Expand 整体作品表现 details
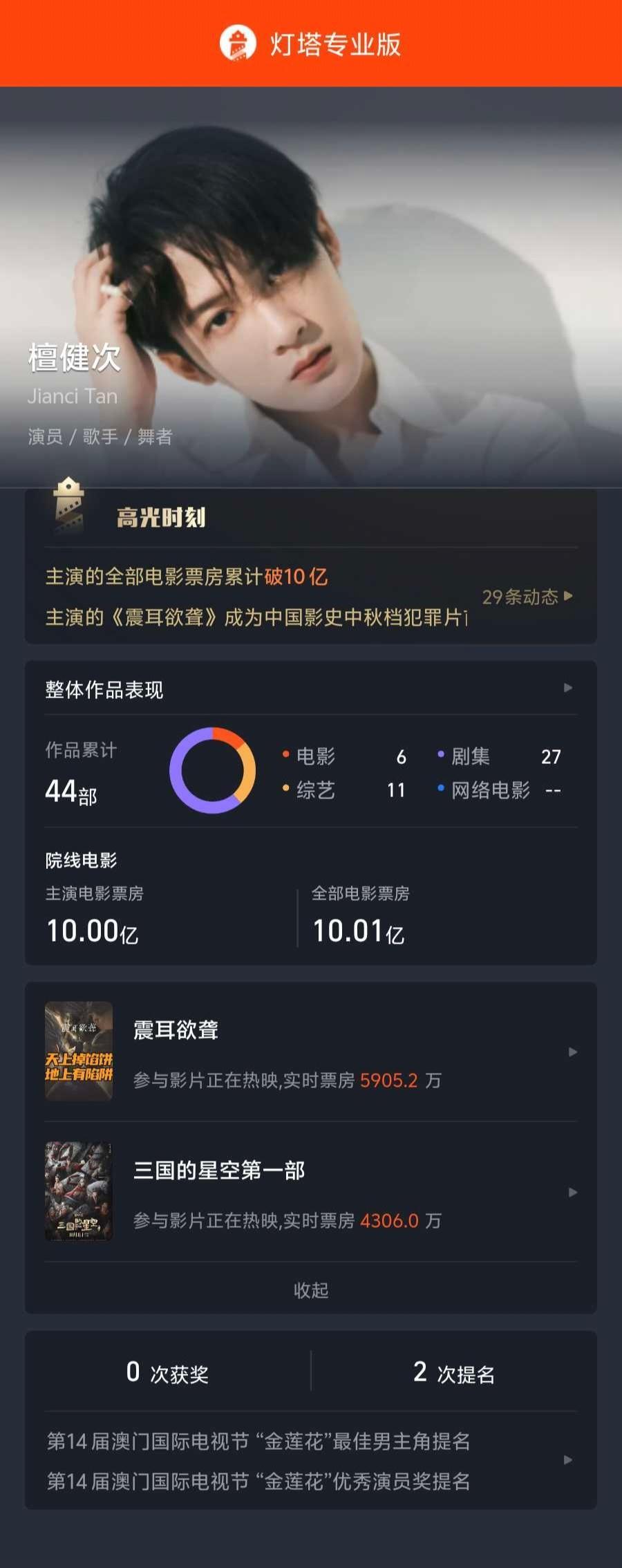622x1568 pixels. pyautogui.click(x=567, y=688)
